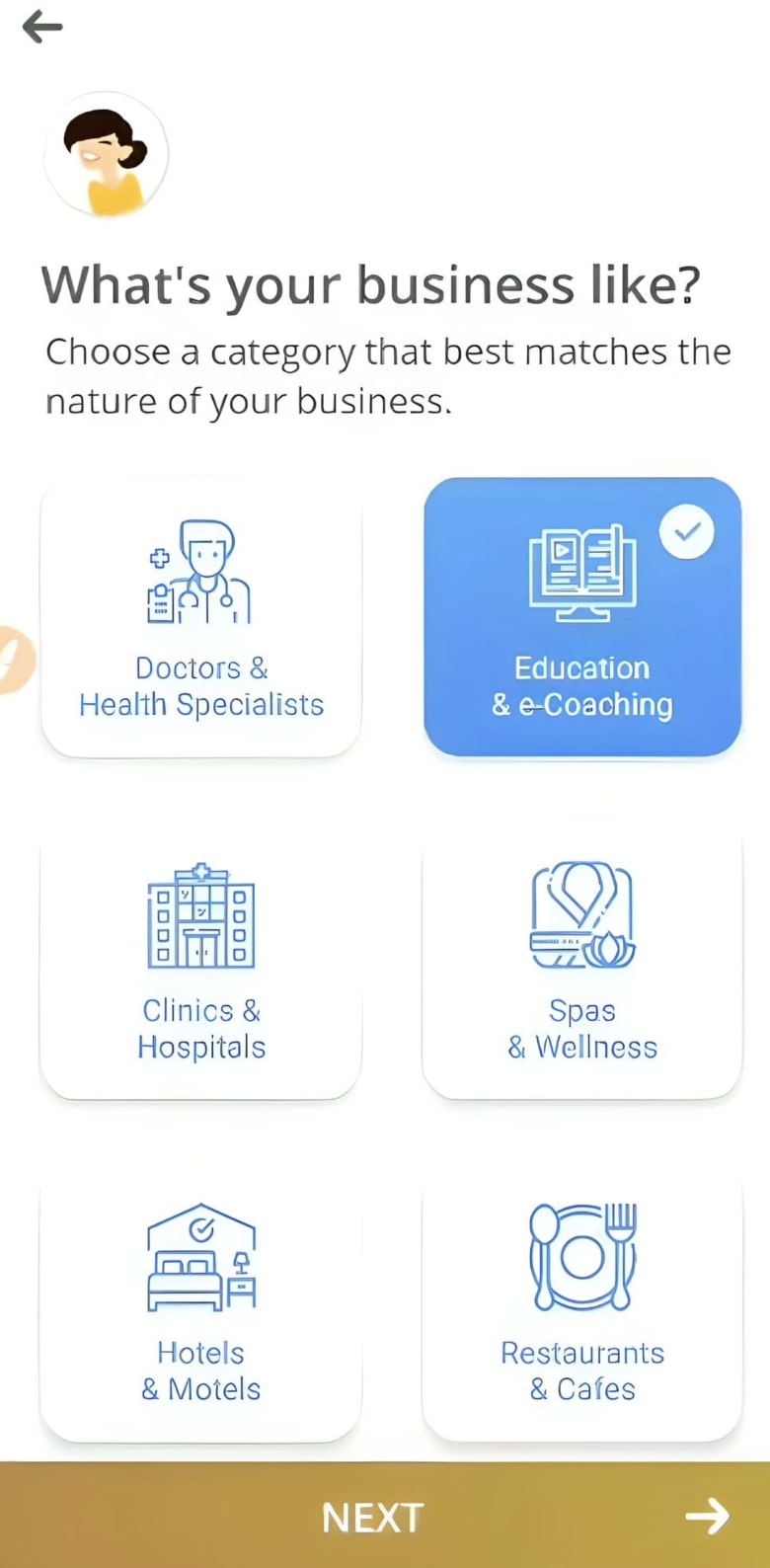Choose Clinics & Hospitals category
The image size is (770, 1568).
201,960
